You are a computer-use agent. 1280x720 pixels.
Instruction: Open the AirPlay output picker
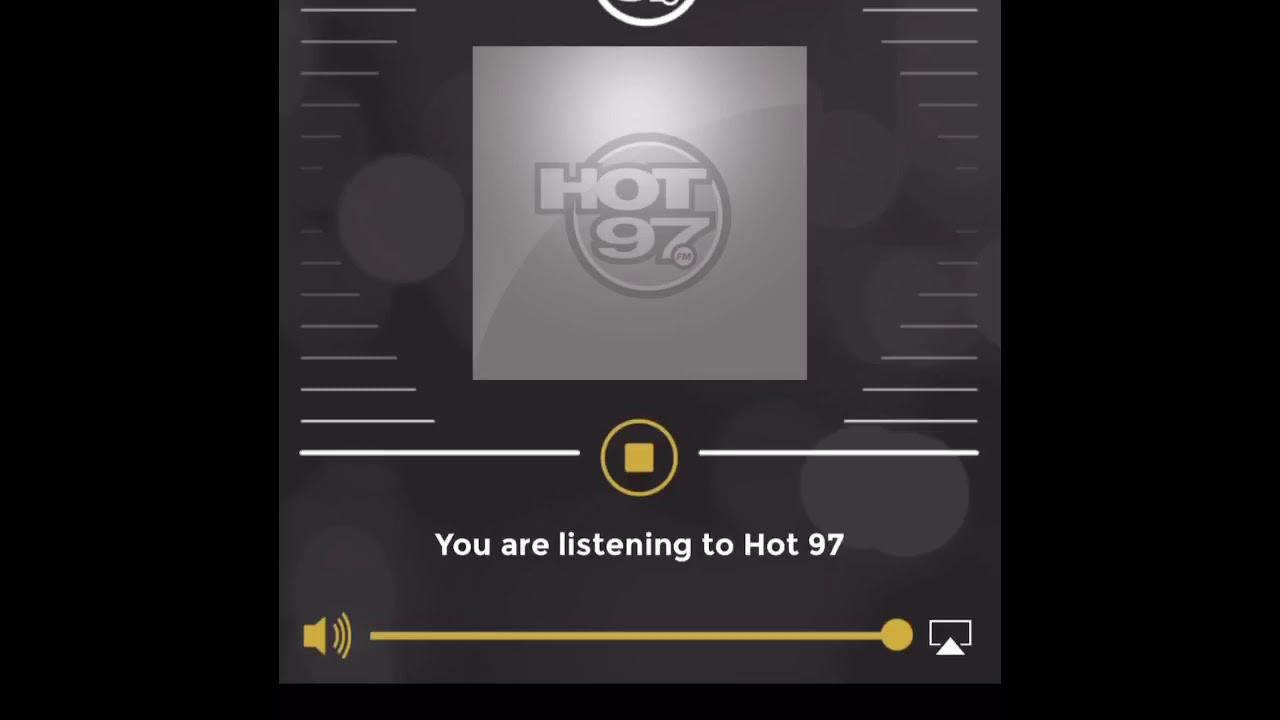pos(950,637)
